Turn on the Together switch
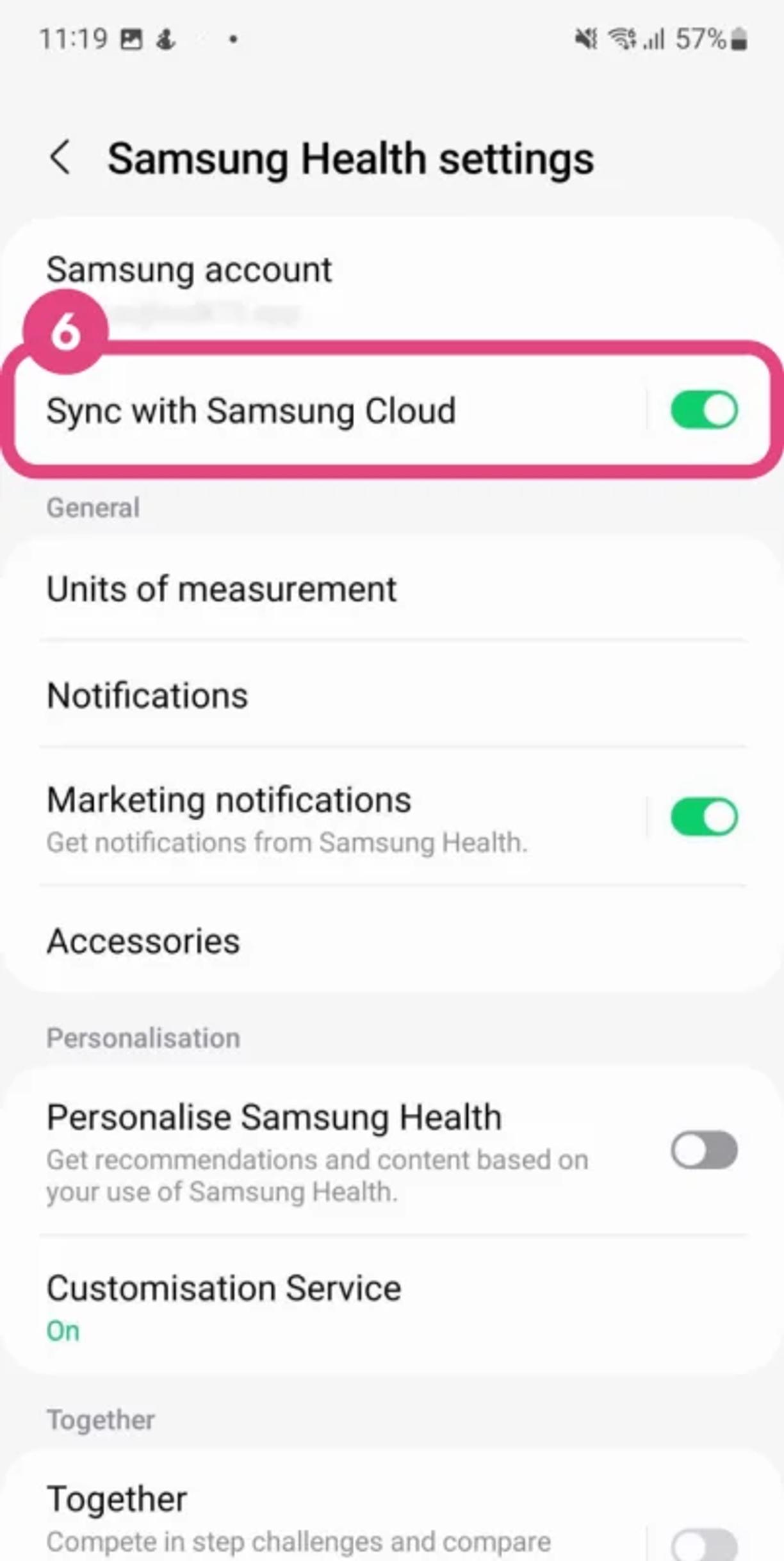 (703, 1543)
